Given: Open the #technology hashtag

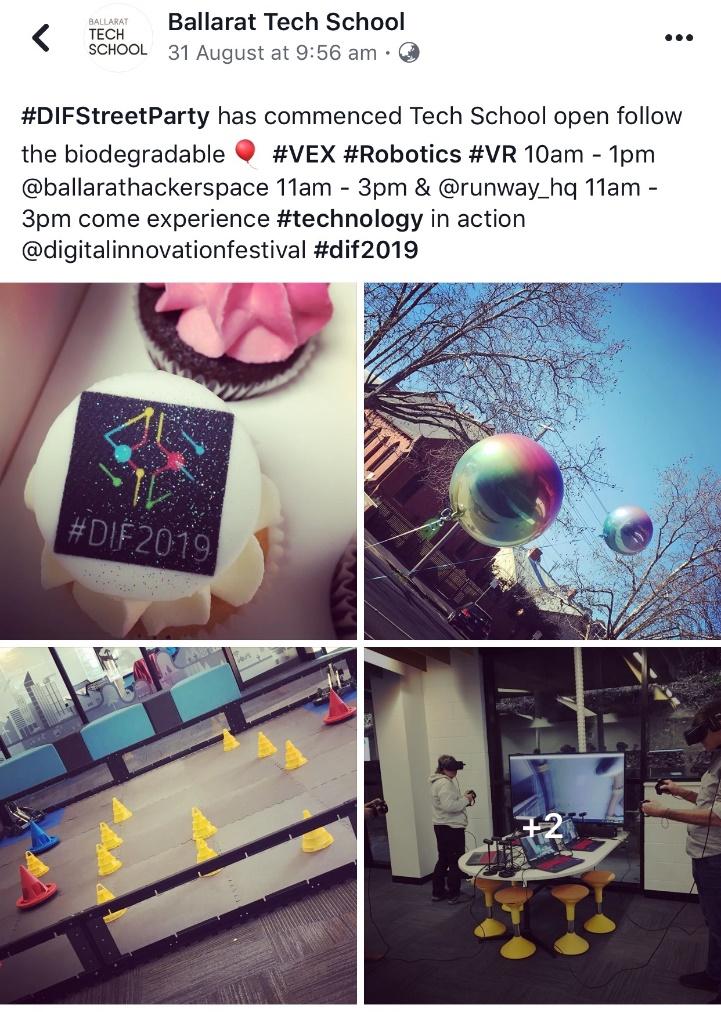Looking at the screenshot, I should point(345,217).
